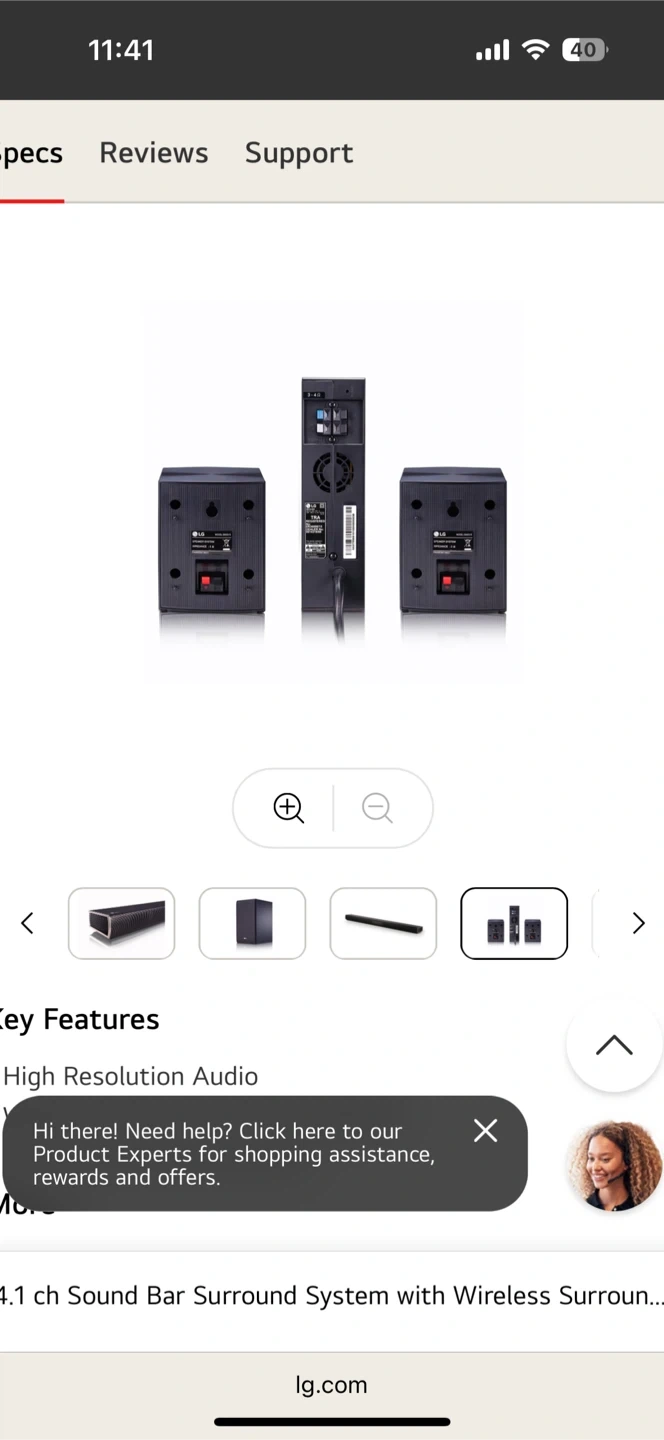Viewport: 664px width, 1440px height.
Task: Select the flat sound bar thumbnail
Action: coord(383,923)
